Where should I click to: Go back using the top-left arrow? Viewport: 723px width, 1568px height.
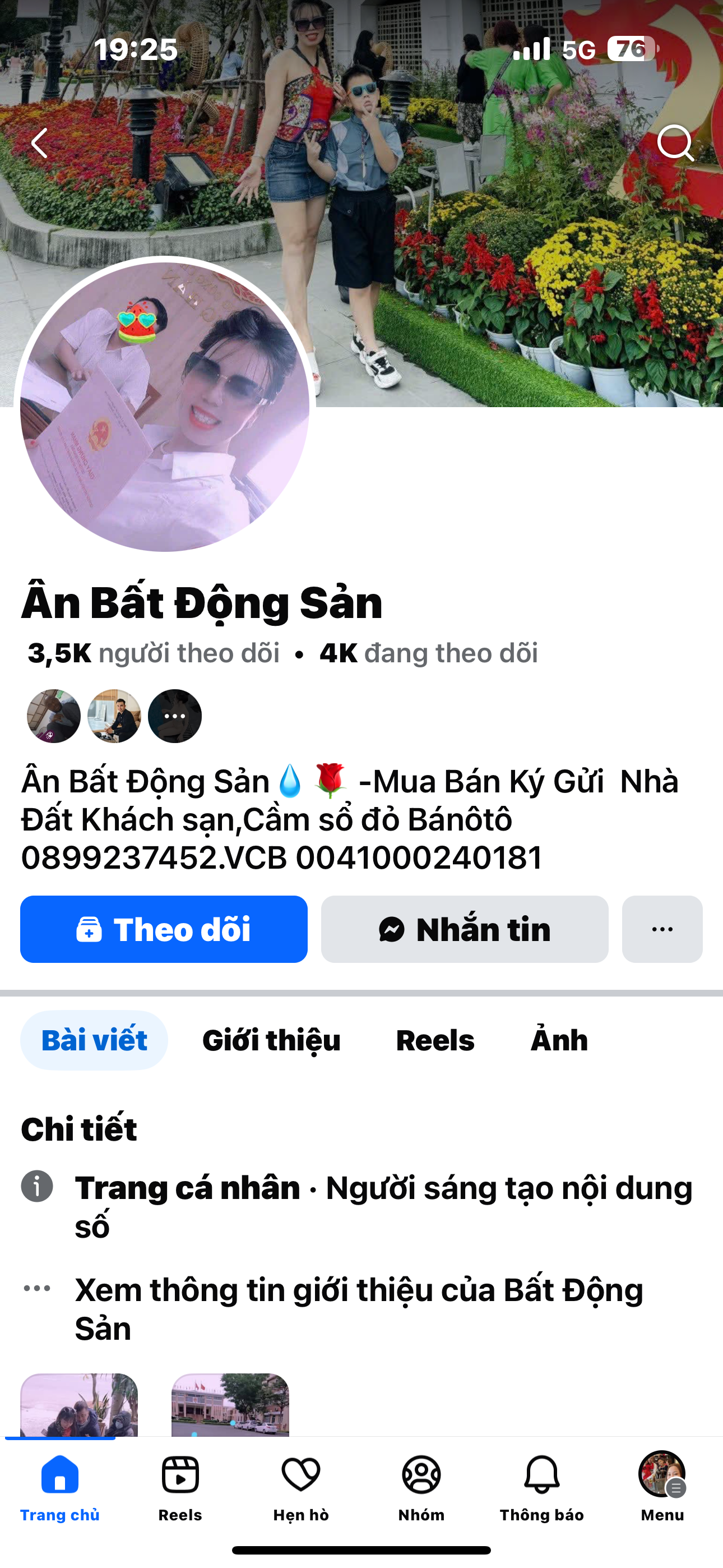(x=40, y=144)
